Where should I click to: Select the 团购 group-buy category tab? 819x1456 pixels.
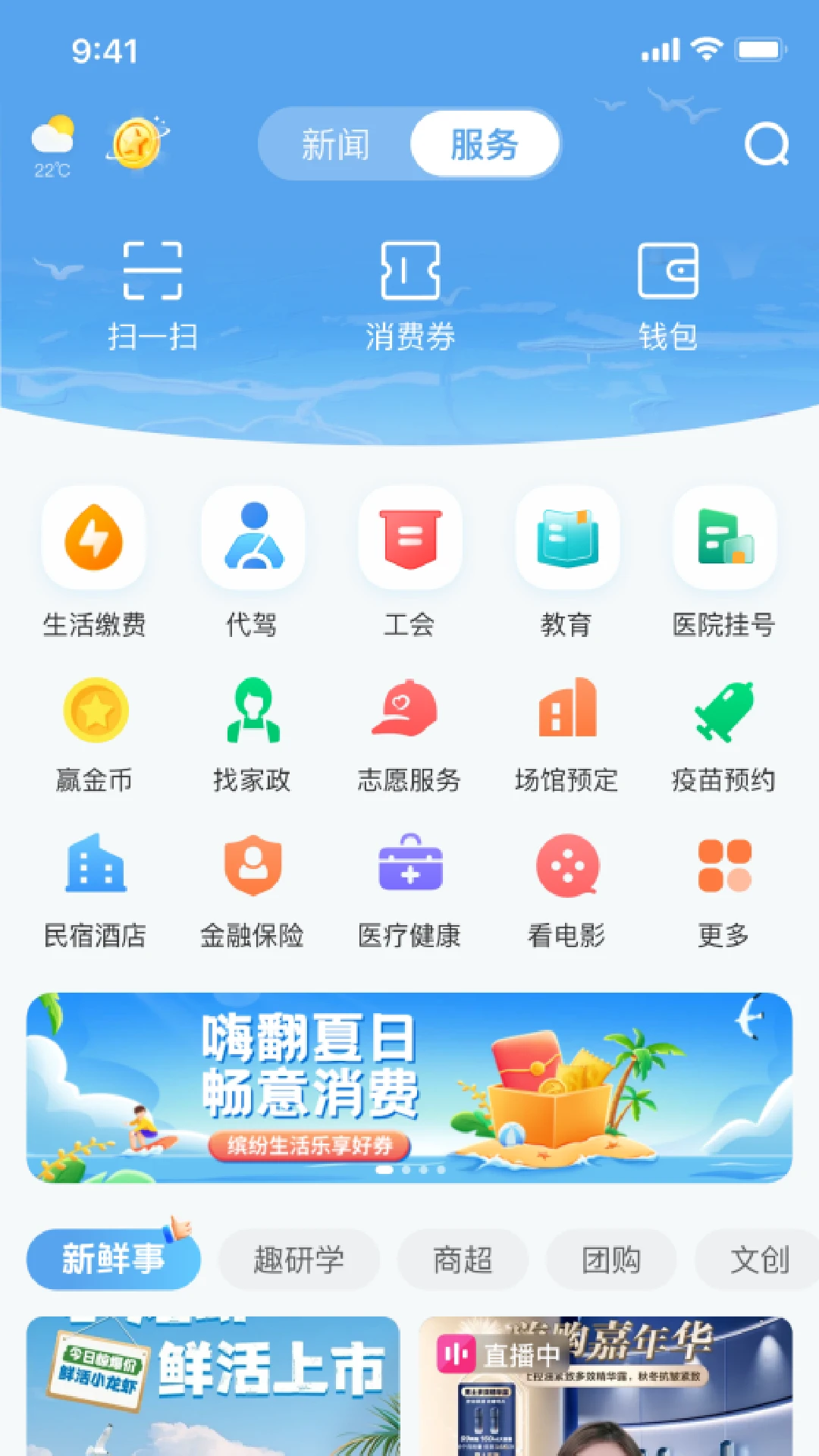point(610,1259)
